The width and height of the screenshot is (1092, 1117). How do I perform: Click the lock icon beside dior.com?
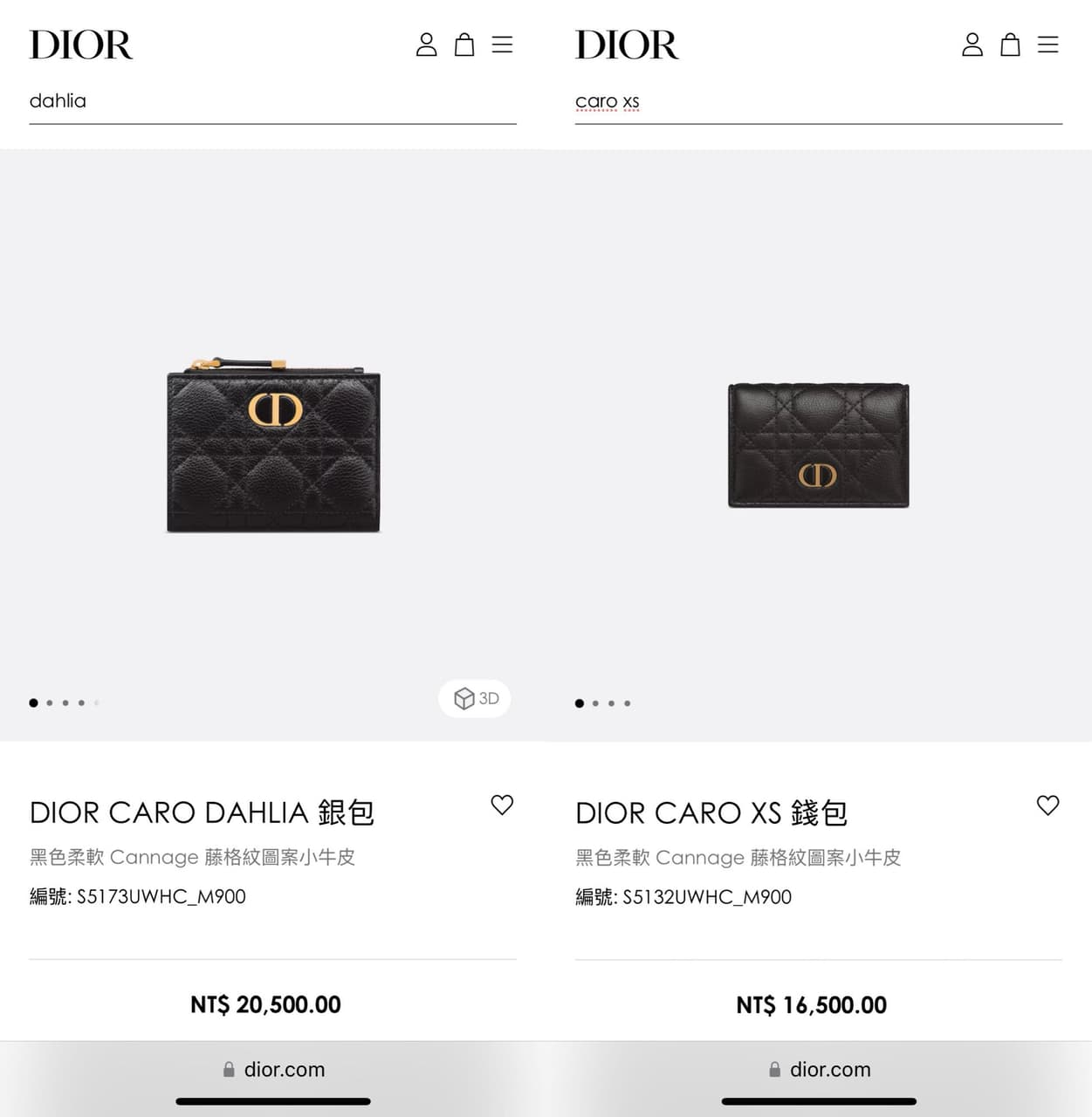click(230, 1068)
